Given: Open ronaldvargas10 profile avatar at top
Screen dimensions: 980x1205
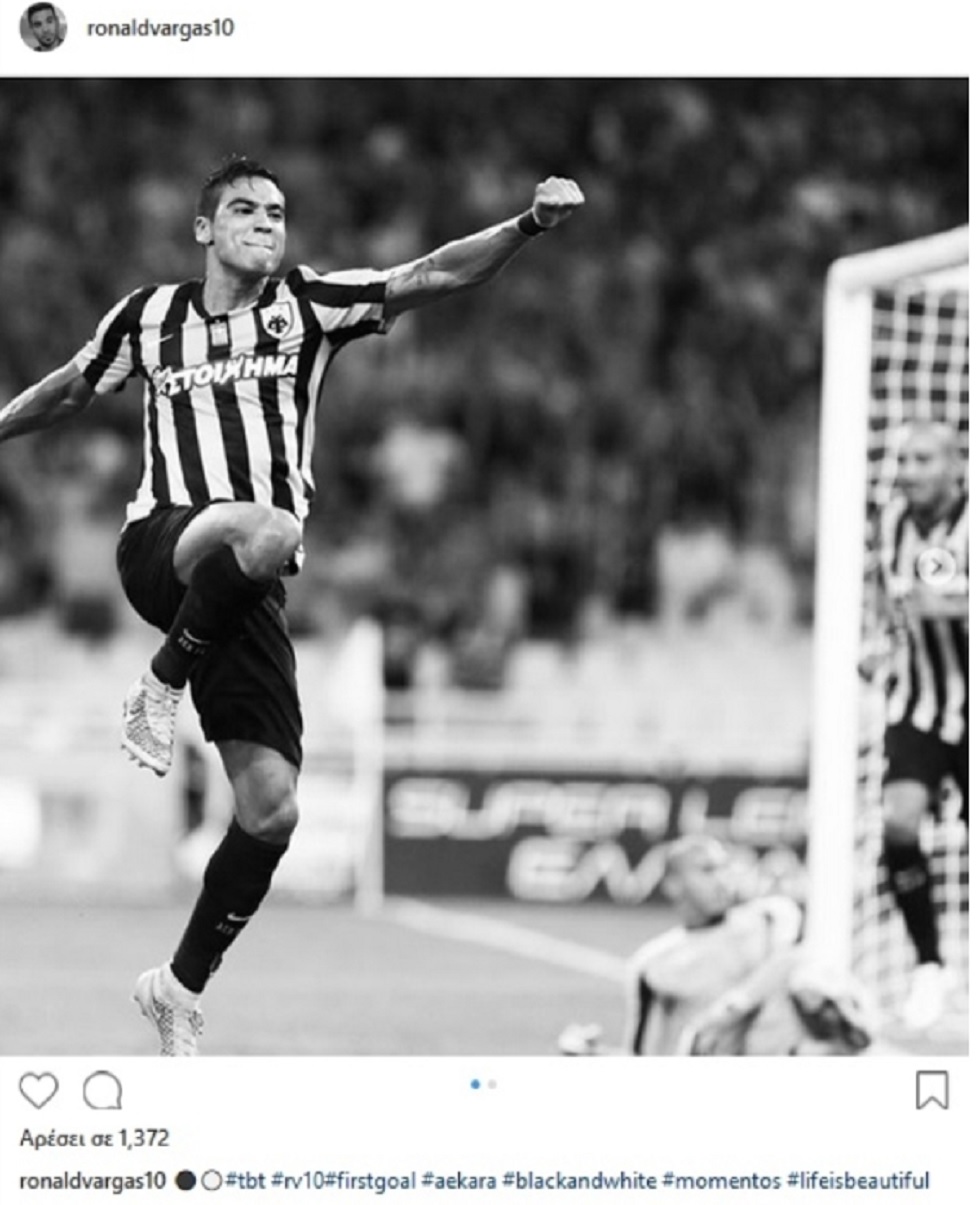Looking at the screenshot, I should [43, 28].
